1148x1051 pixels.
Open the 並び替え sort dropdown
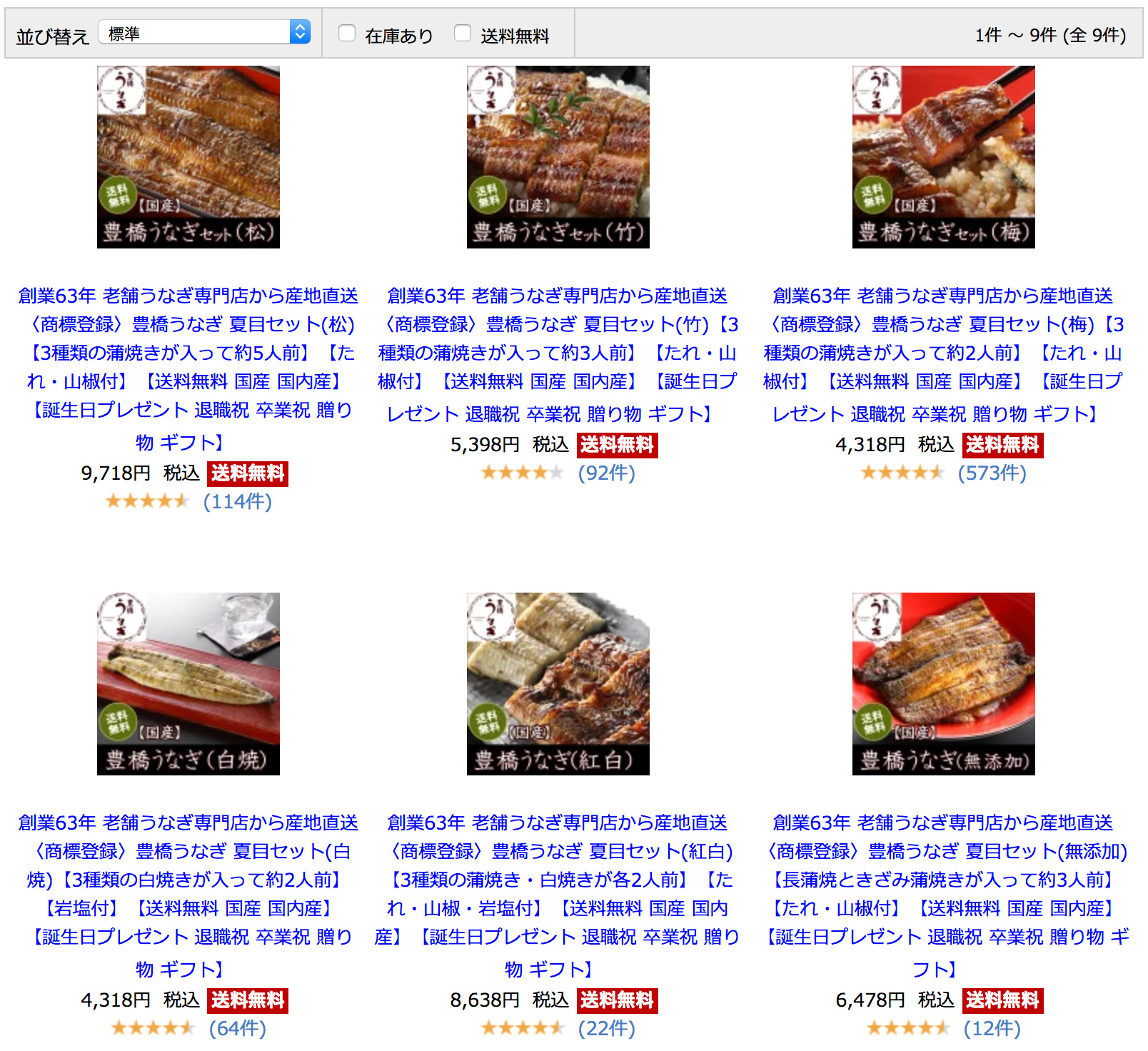click(204, 32)
